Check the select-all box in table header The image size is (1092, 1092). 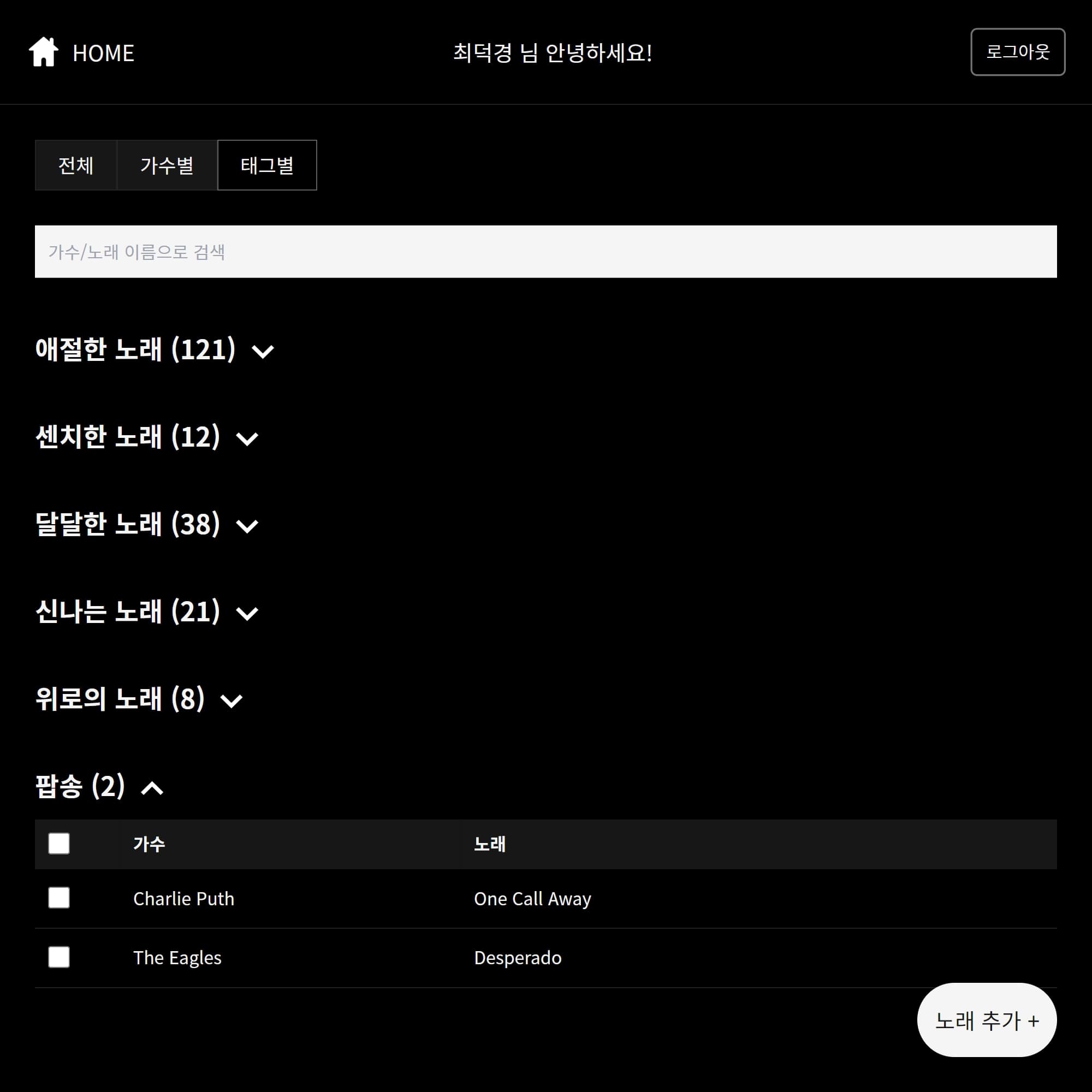click(59, 844)
